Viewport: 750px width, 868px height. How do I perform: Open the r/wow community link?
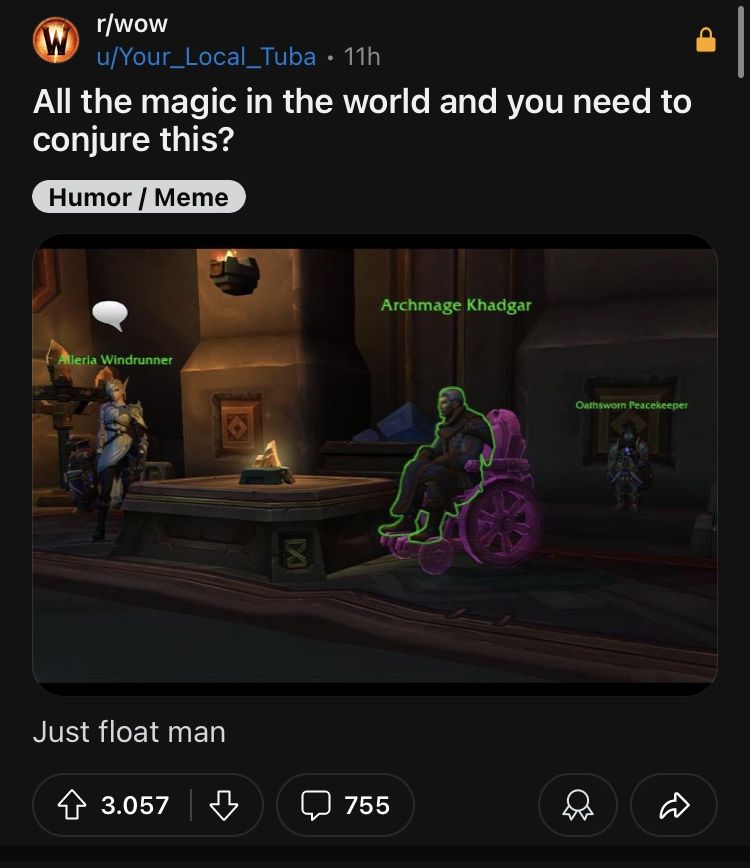click(131, 23)
